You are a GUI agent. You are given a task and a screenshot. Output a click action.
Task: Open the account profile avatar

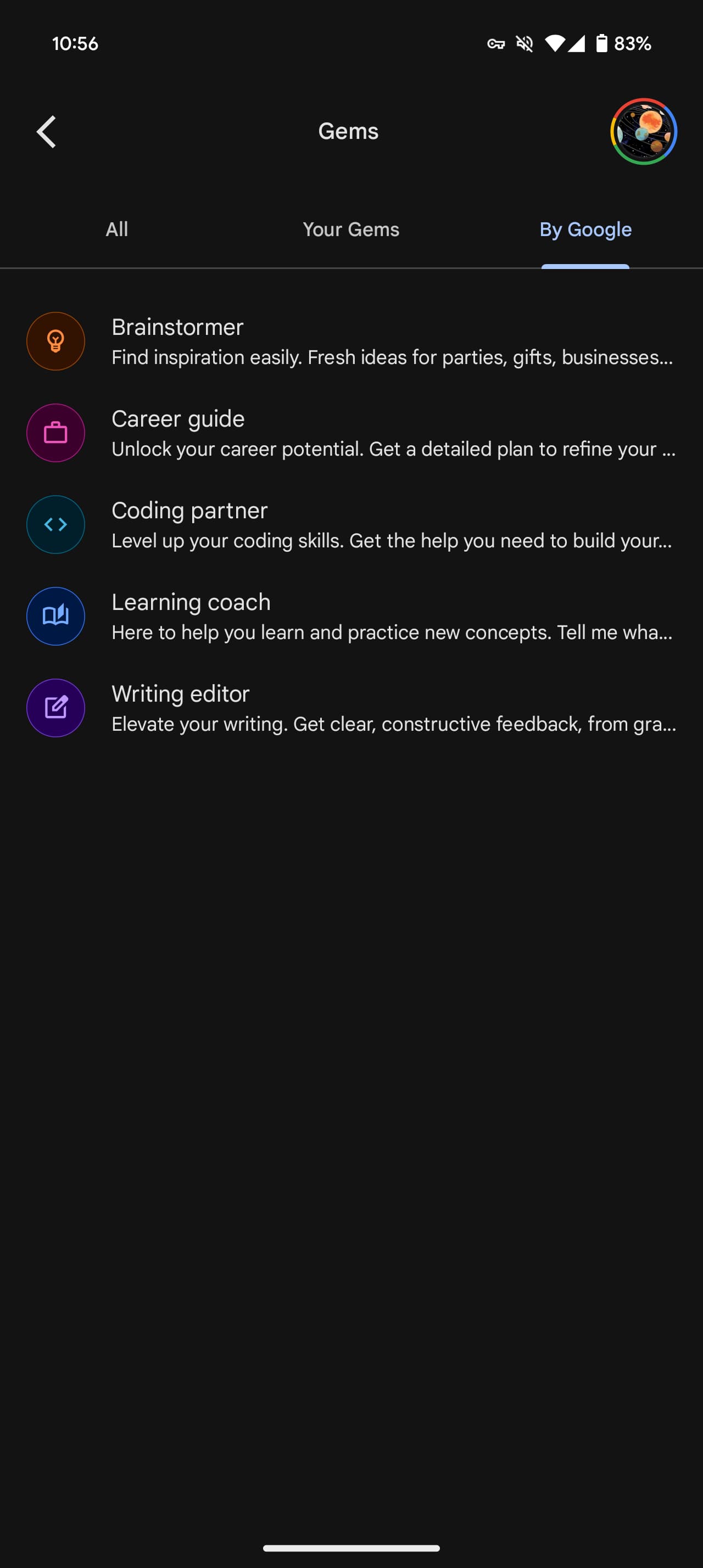pyautogui.click(x=643, y=131)
